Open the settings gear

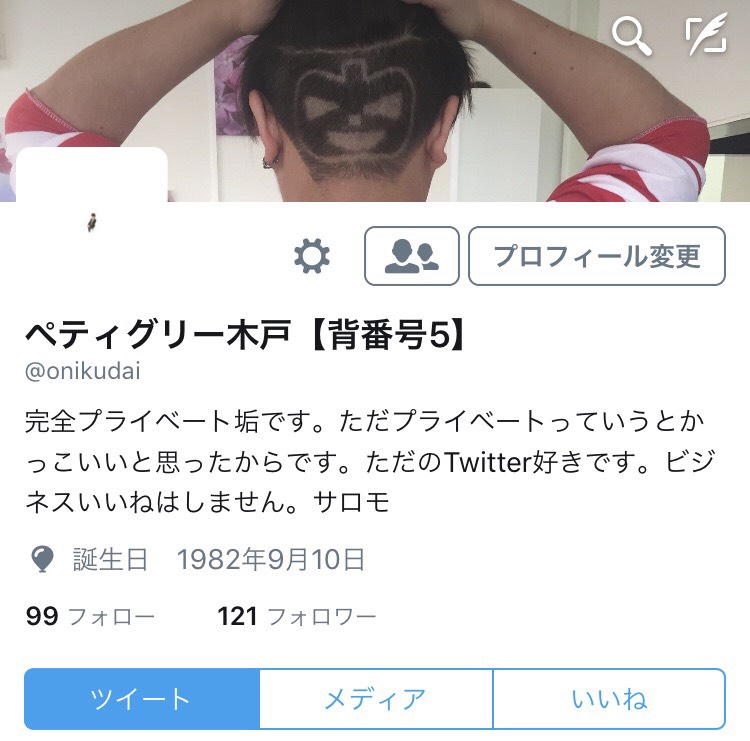312,257
